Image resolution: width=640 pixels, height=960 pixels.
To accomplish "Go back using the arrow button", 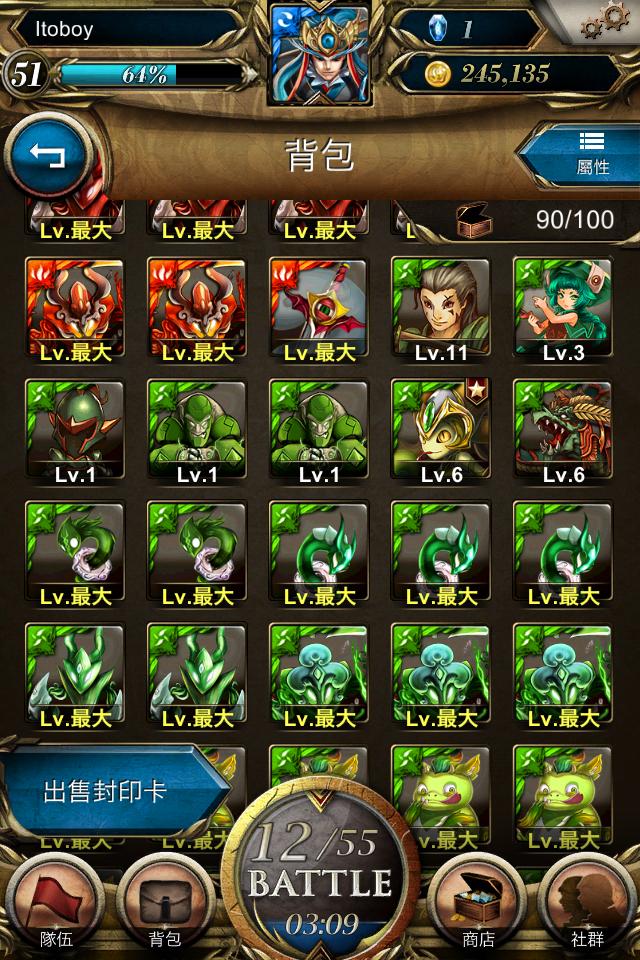I will [x=47, y=156].
